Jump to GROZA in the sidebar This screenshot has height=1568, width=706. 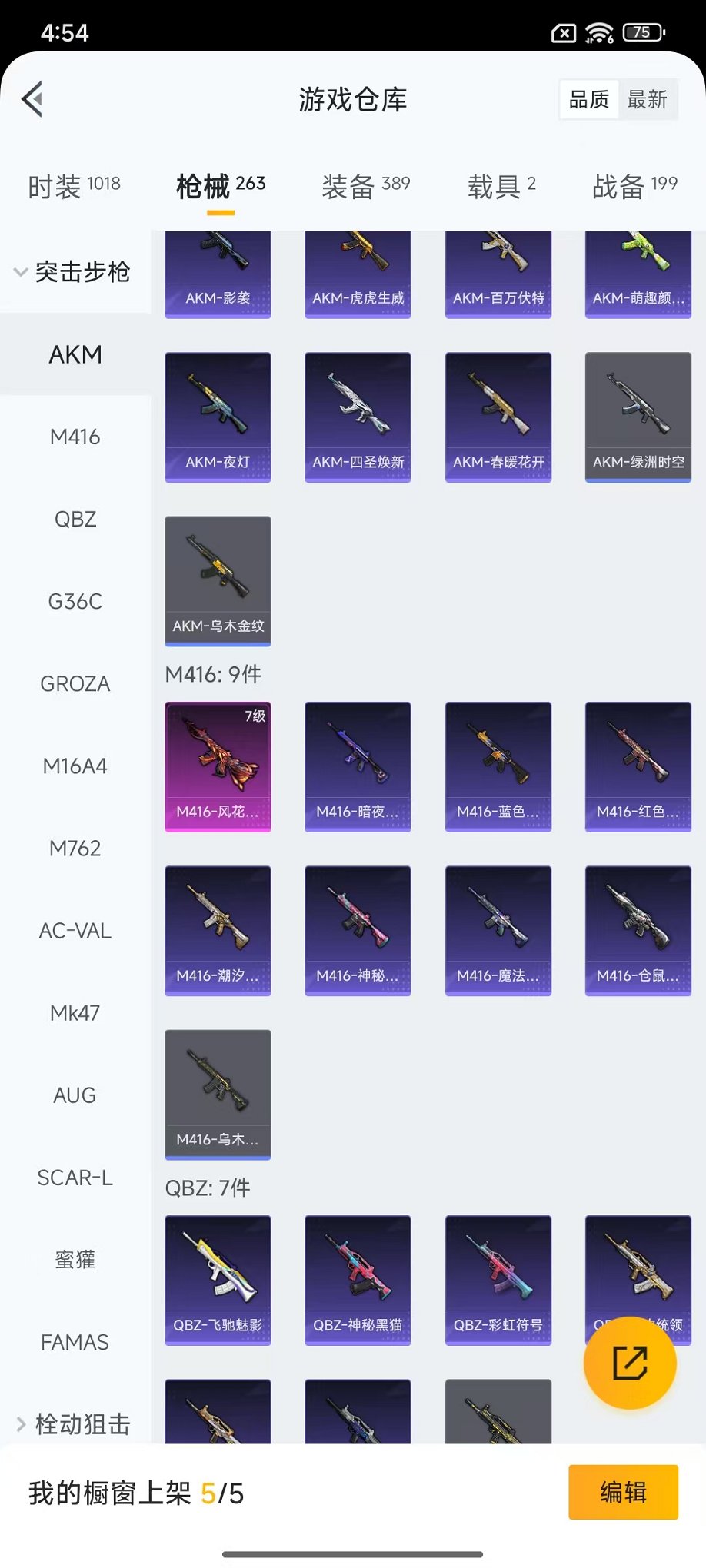pyautogui.click(x=75, y=684)
